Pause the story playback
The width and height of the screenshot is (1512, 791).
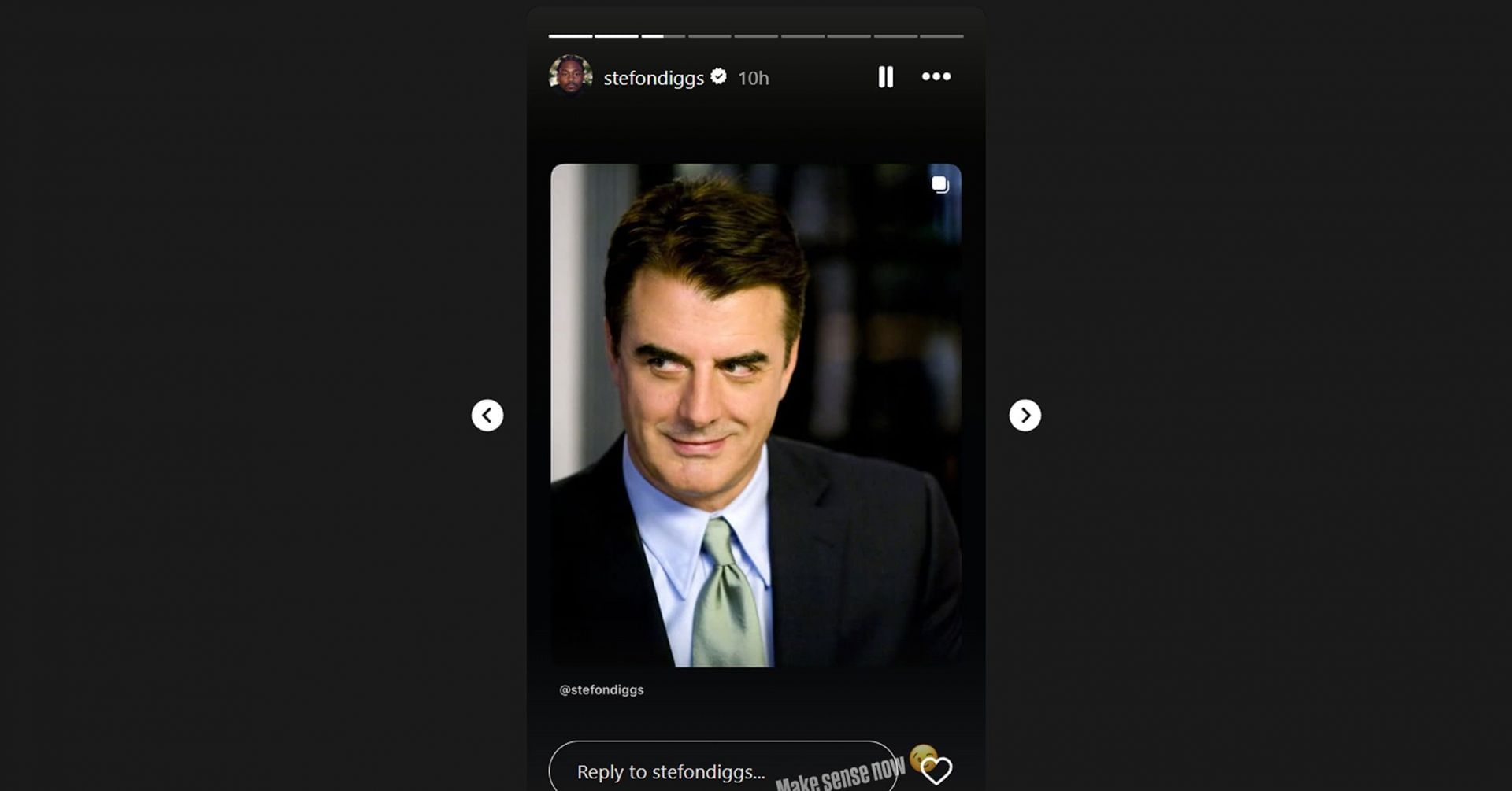[885, 77]
